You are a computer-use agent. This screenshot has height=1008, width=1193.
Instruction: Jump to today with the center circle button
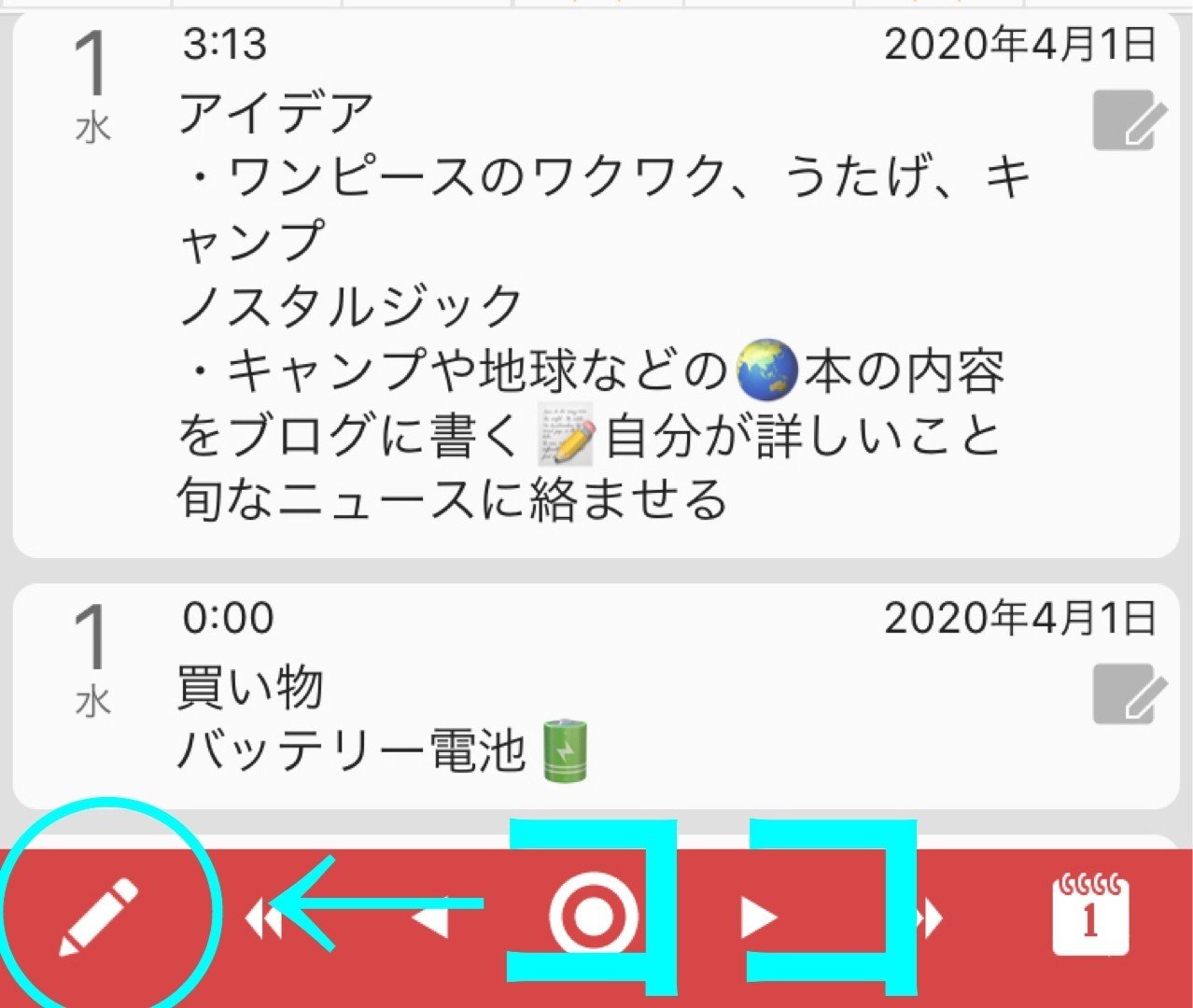tap(593, 917)
